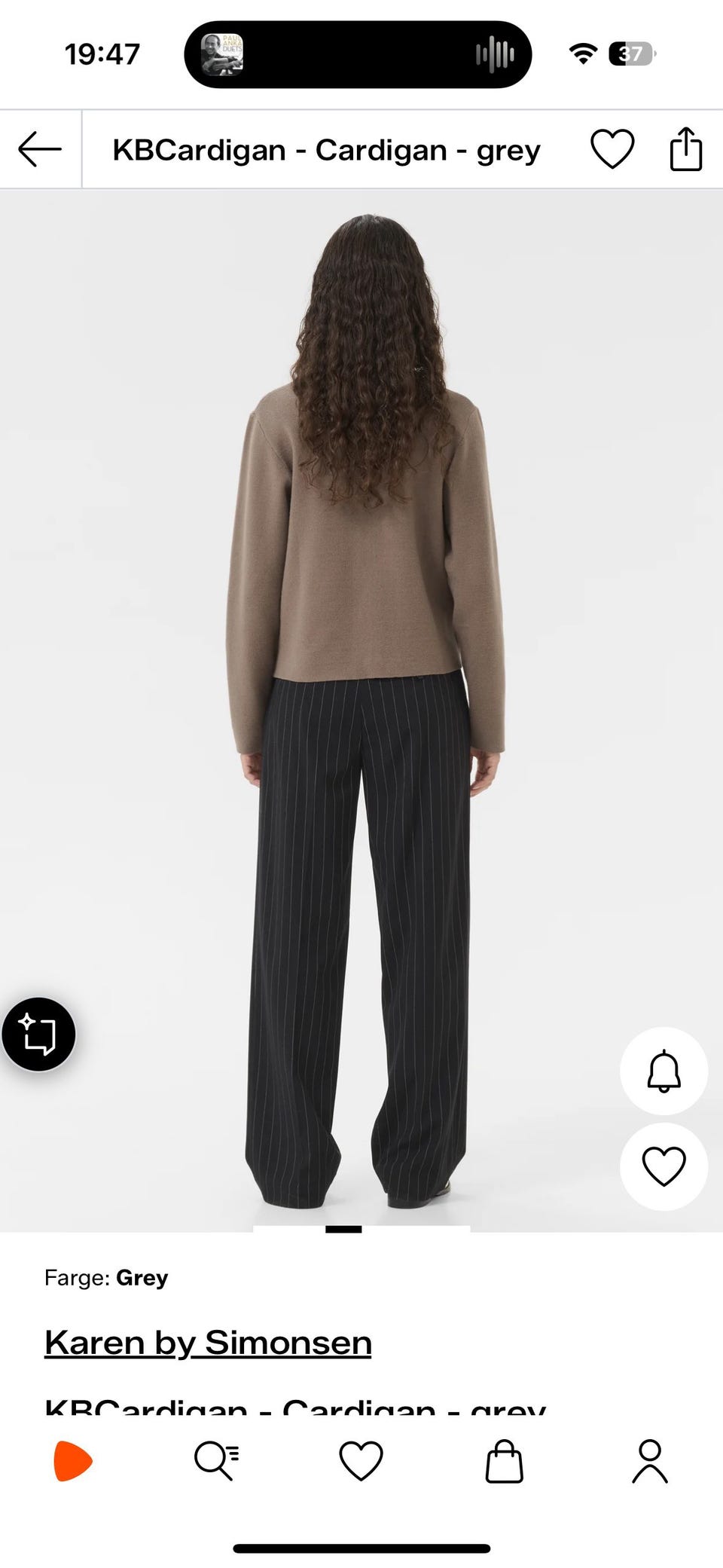Share this cardigan product
Screen dimensions: 723x1568
pyautogui.click(x=685, y=149)
